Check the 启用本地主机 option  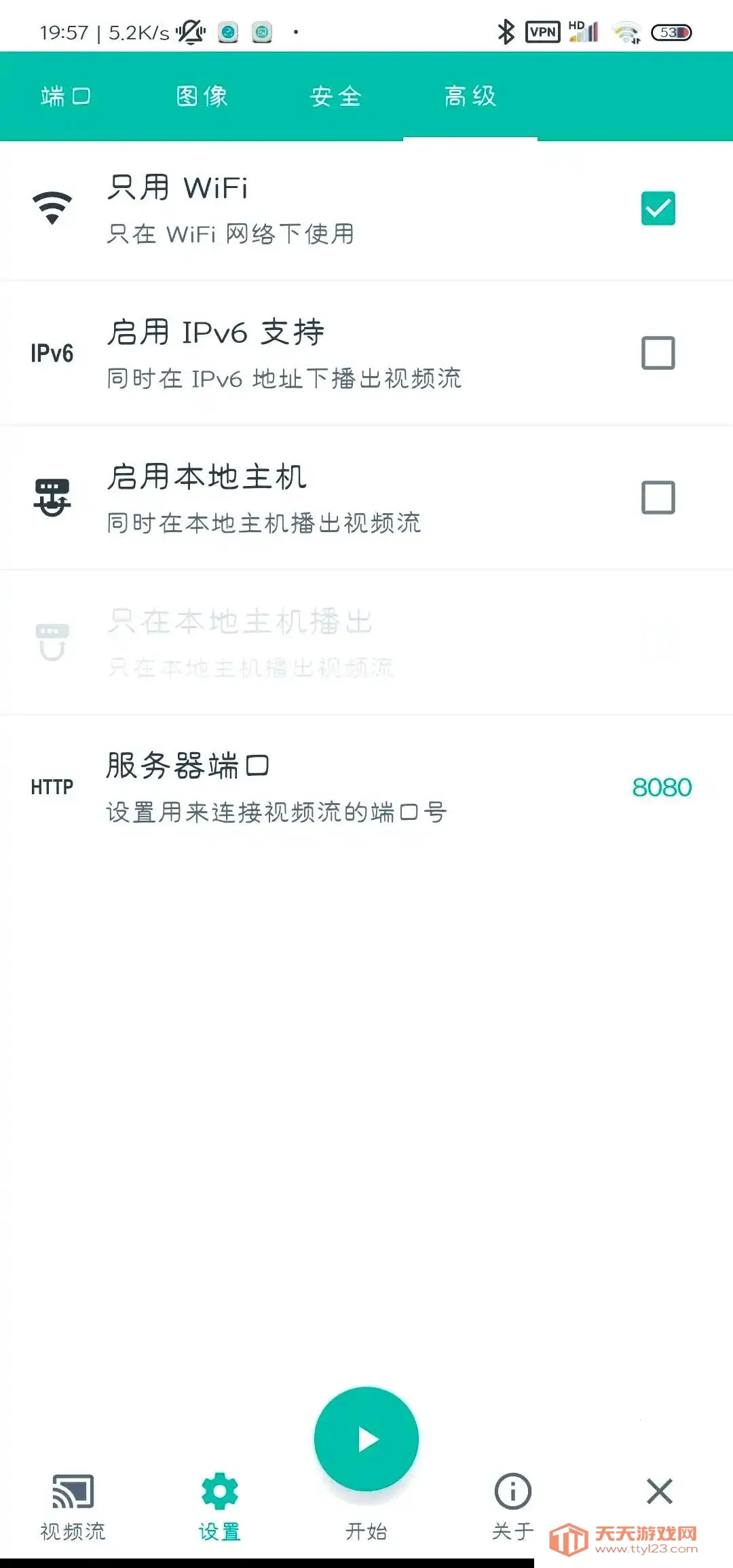(x=658, y=498)
